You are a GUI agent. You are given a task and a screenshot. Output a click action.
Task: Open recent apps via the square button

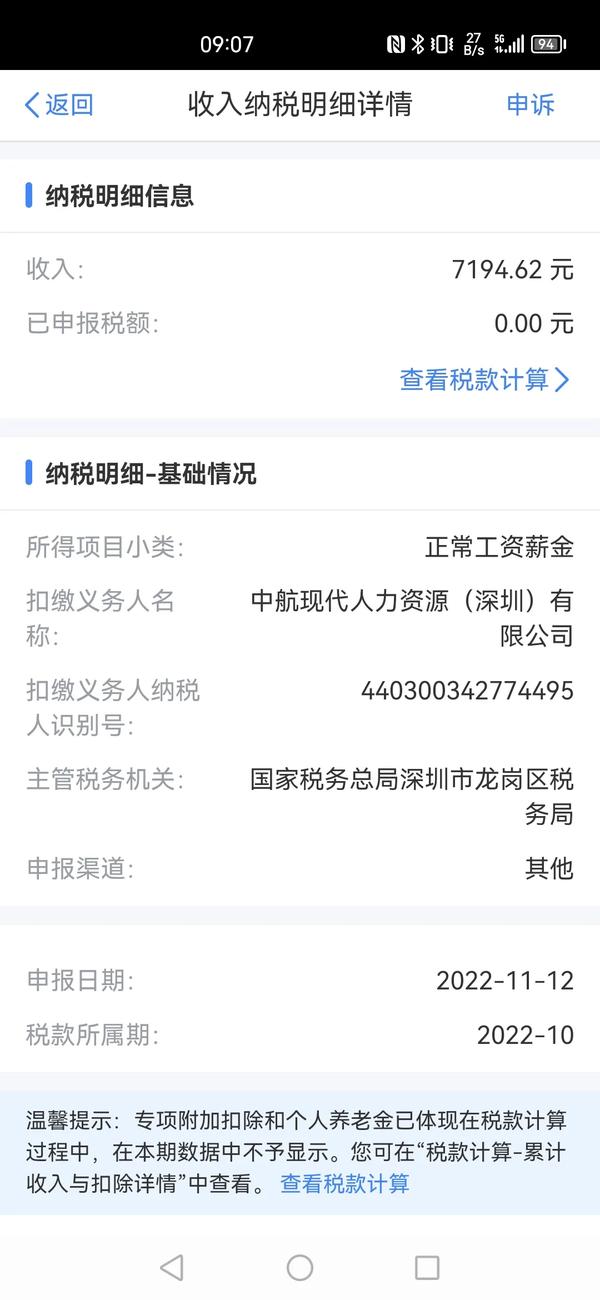pyautogui.click(x=427, y=1268)
